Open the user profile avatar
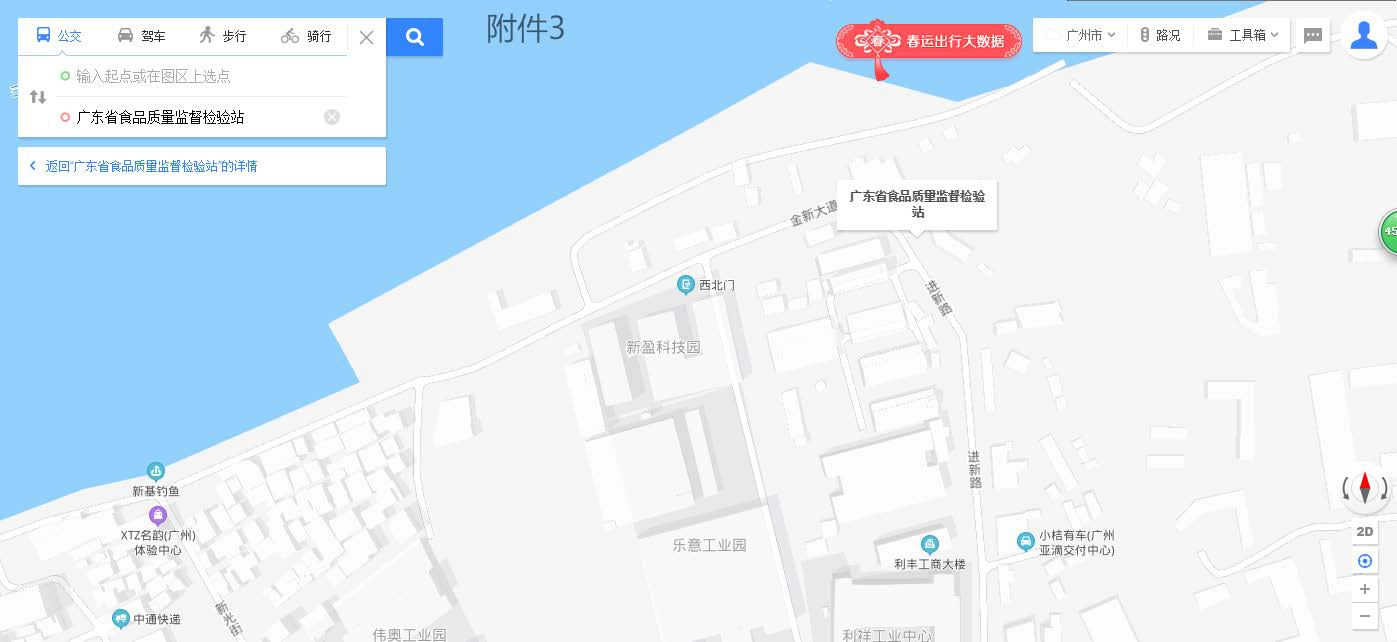The height and width of the screenshot is (642, 1397). coord(1364,35)
